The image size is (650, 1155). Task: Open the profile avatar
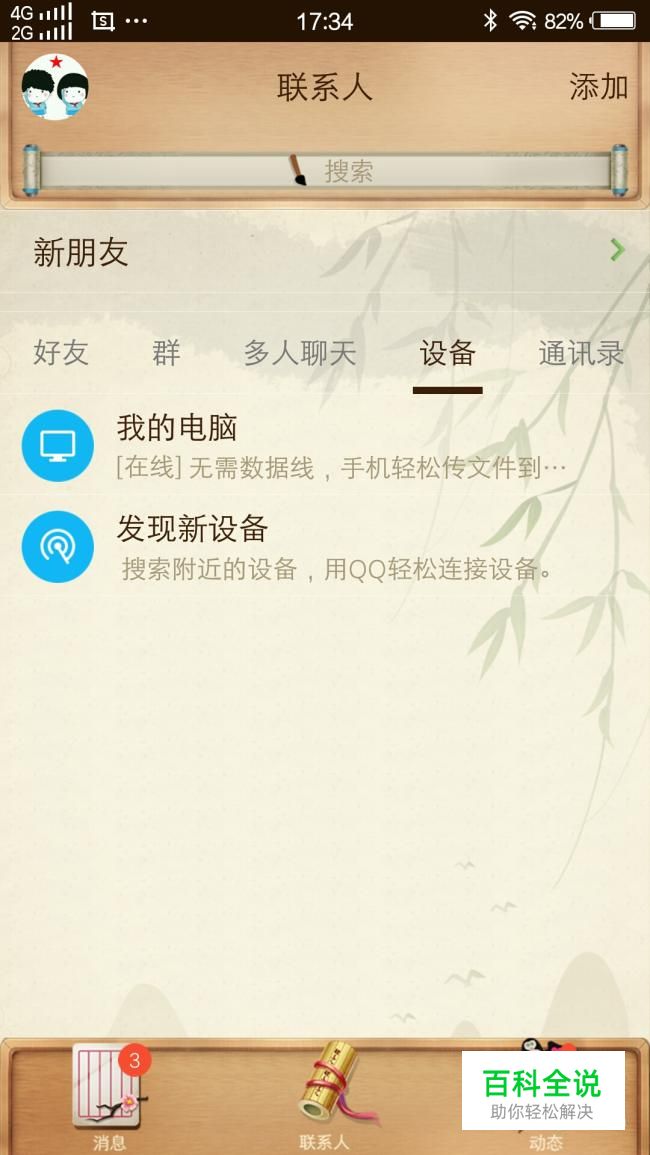point(55,88)
